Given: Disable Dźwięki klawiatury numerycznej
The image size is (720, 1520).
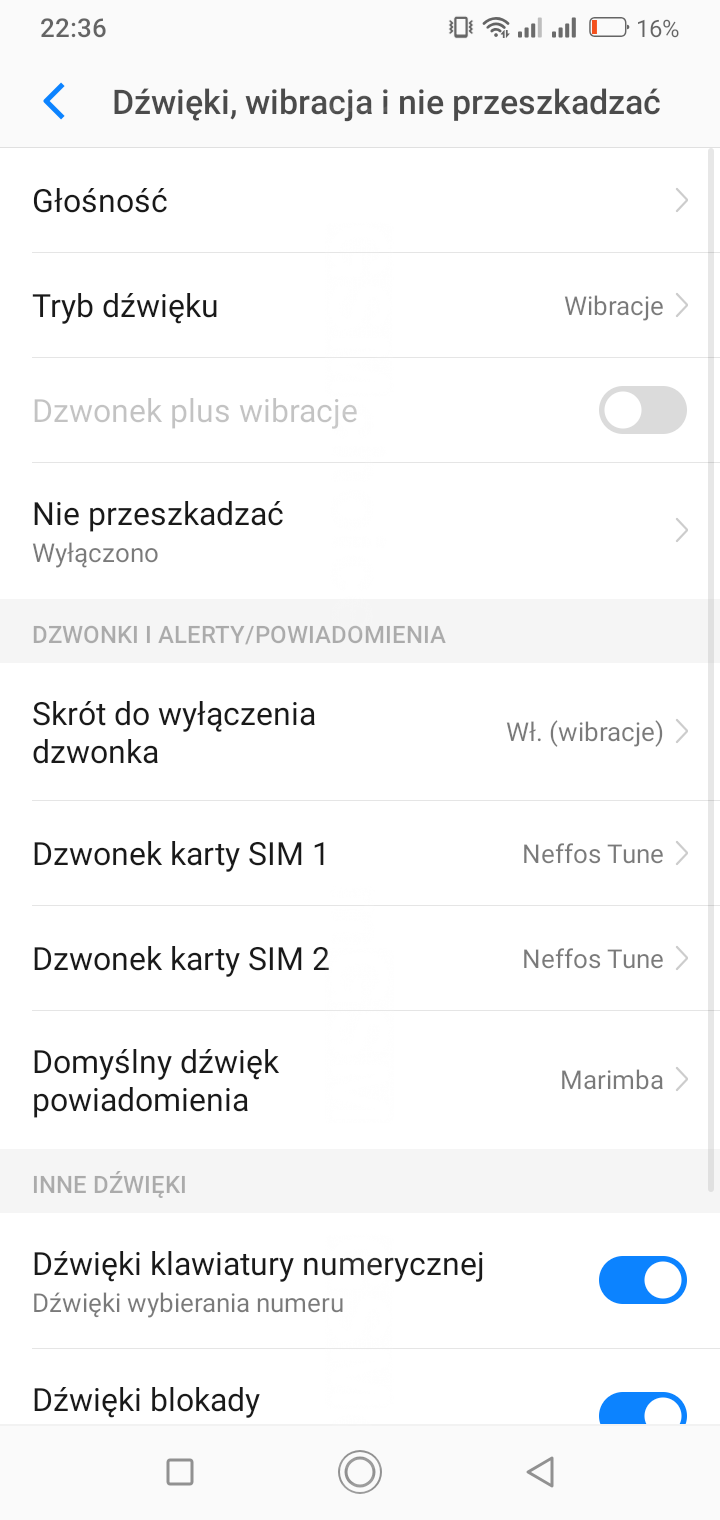Looking at the screenshot, I should tap(642, 1281).
